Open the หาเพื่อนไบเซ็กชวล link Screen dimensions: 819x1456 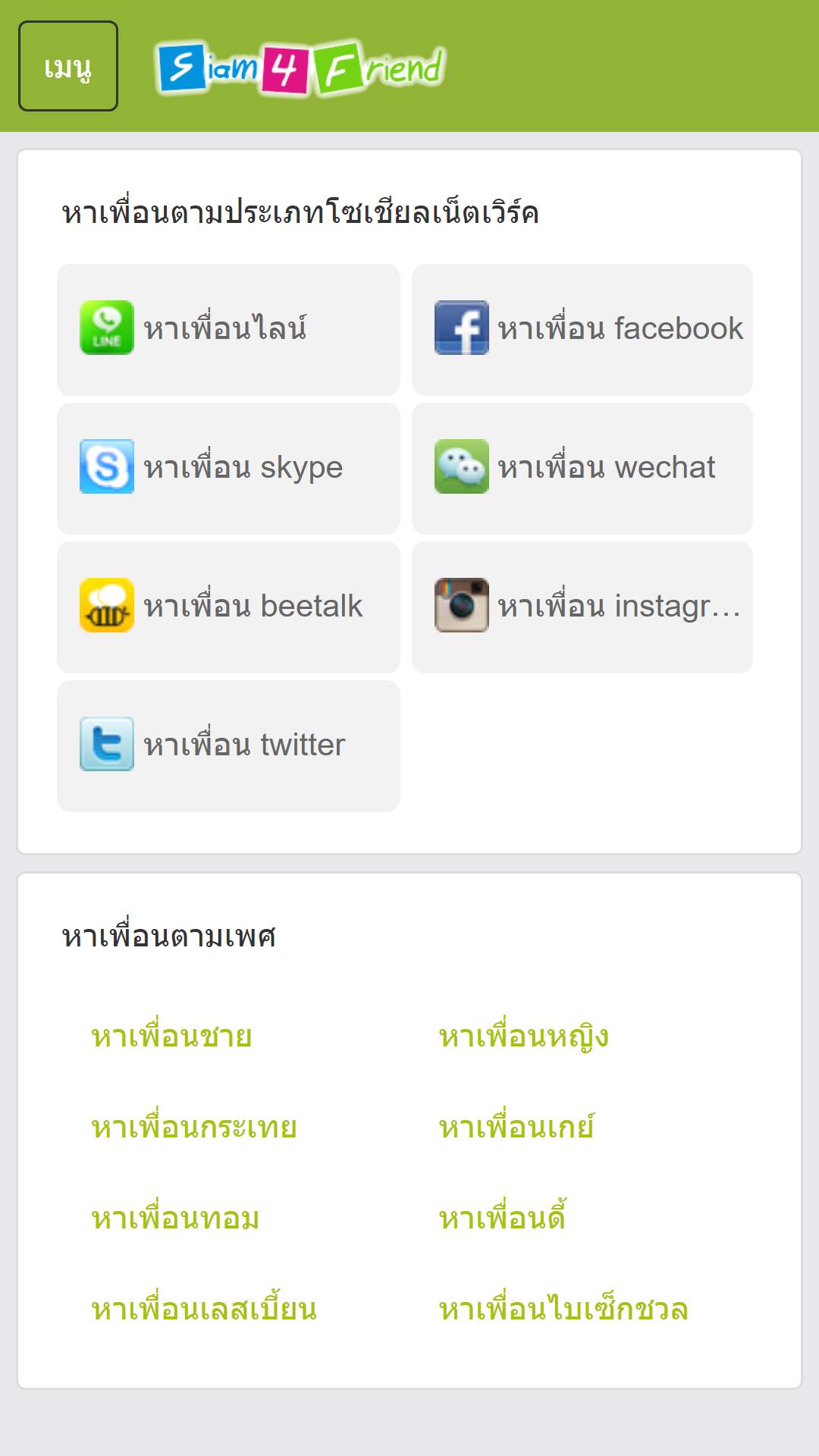click(x=563, y=1310)
